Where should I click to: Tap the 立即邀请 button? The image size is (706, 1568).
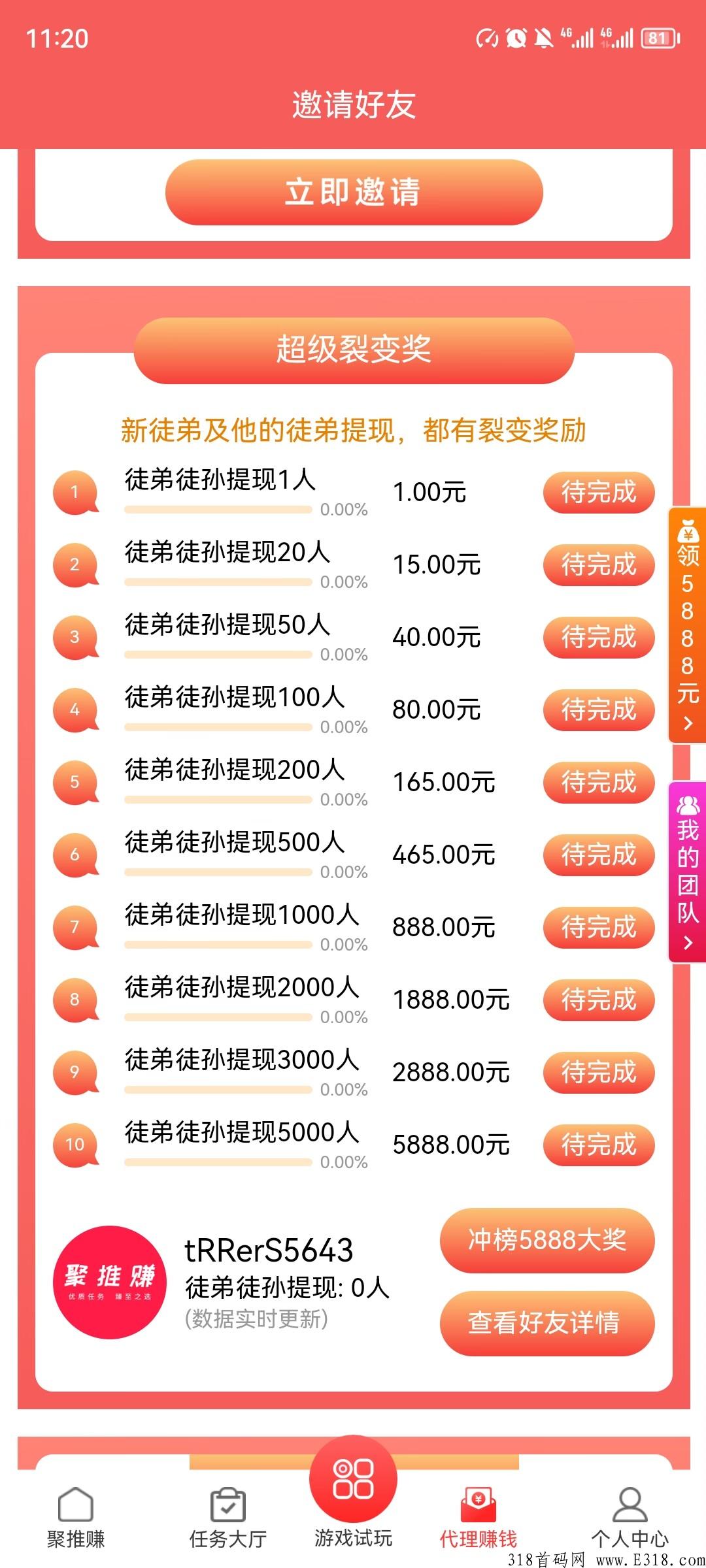(354, 192)
